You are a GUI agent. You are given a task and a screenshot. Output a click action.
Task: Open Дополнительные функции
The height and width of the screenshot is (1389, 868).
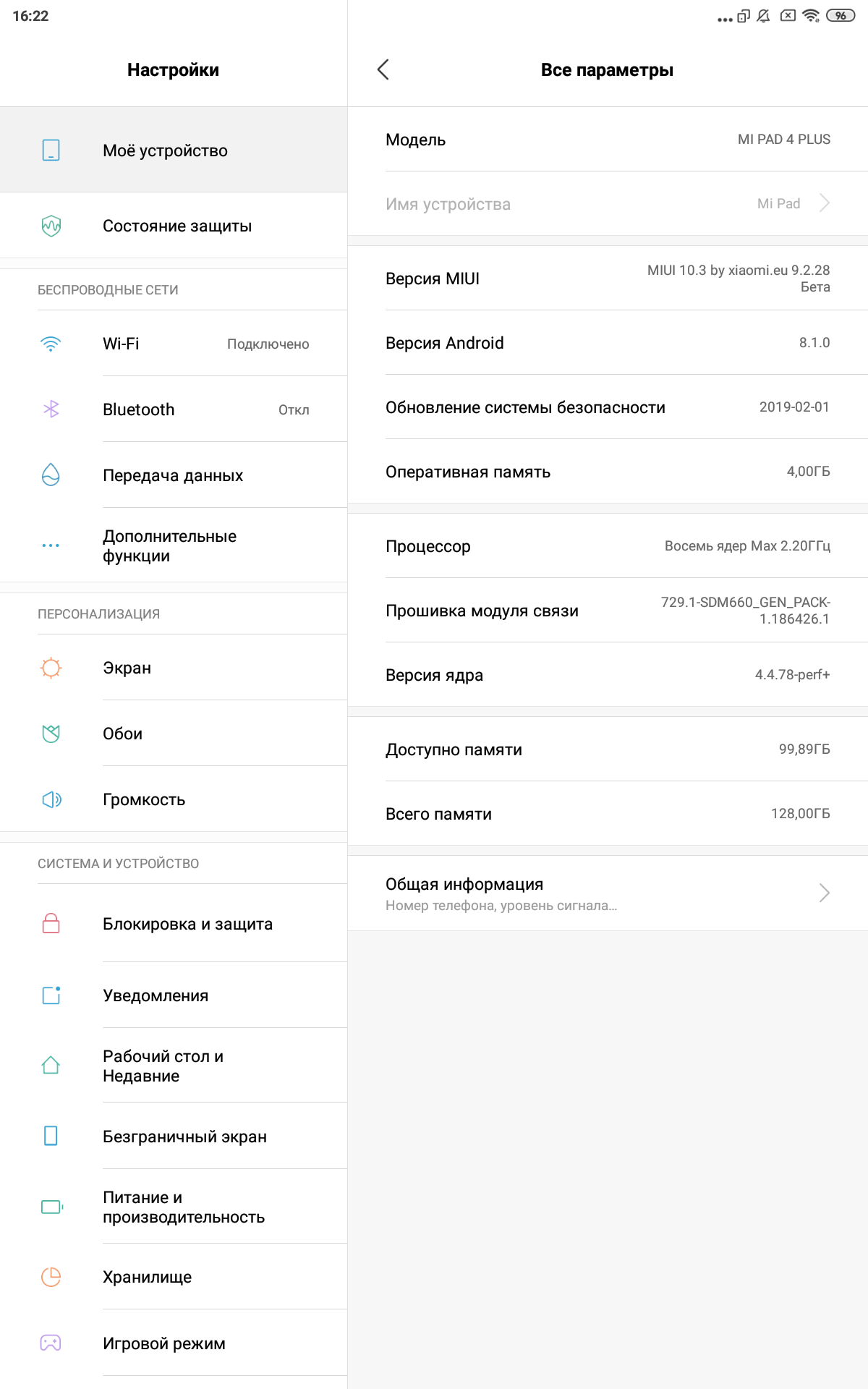coord(174,545)
